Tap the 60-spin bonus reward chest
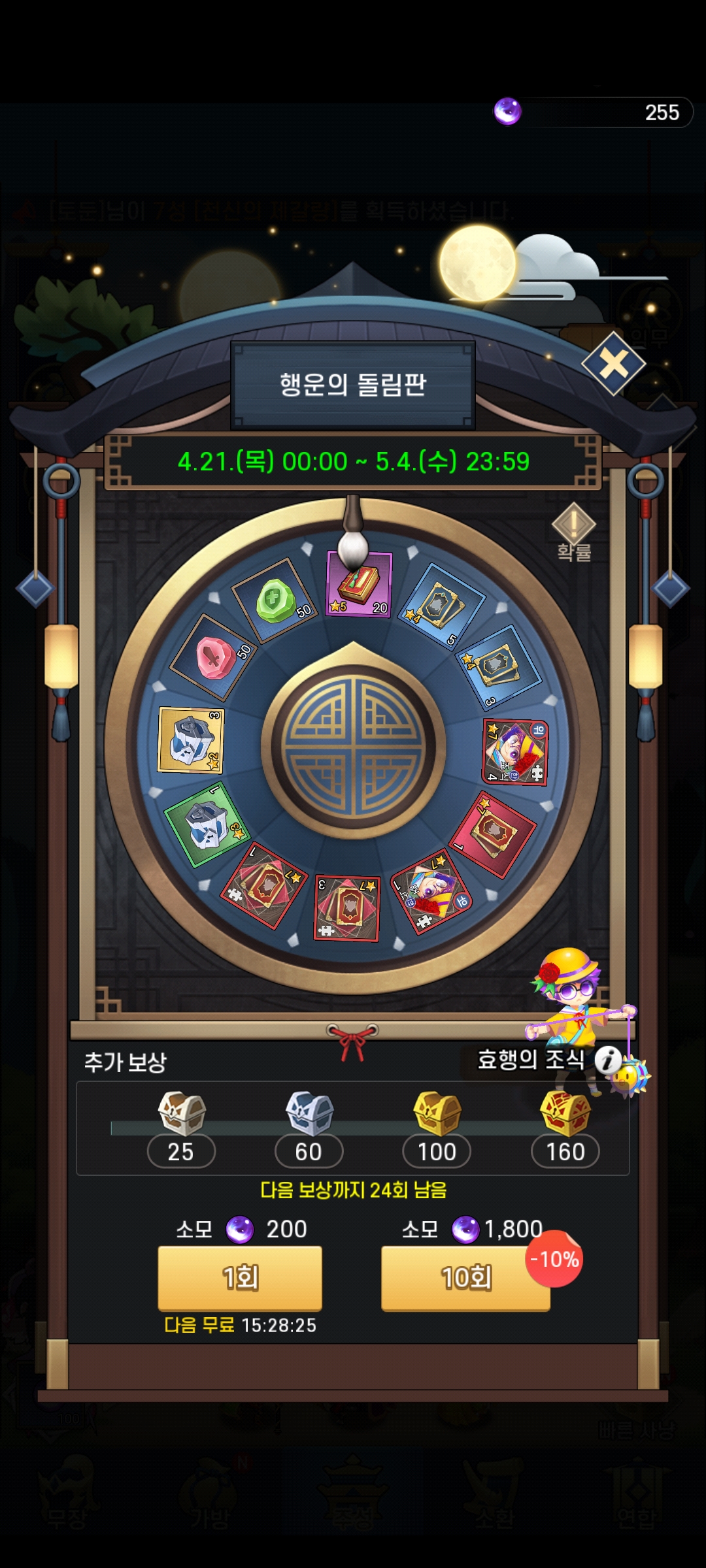 click(x=309, y=1113)
